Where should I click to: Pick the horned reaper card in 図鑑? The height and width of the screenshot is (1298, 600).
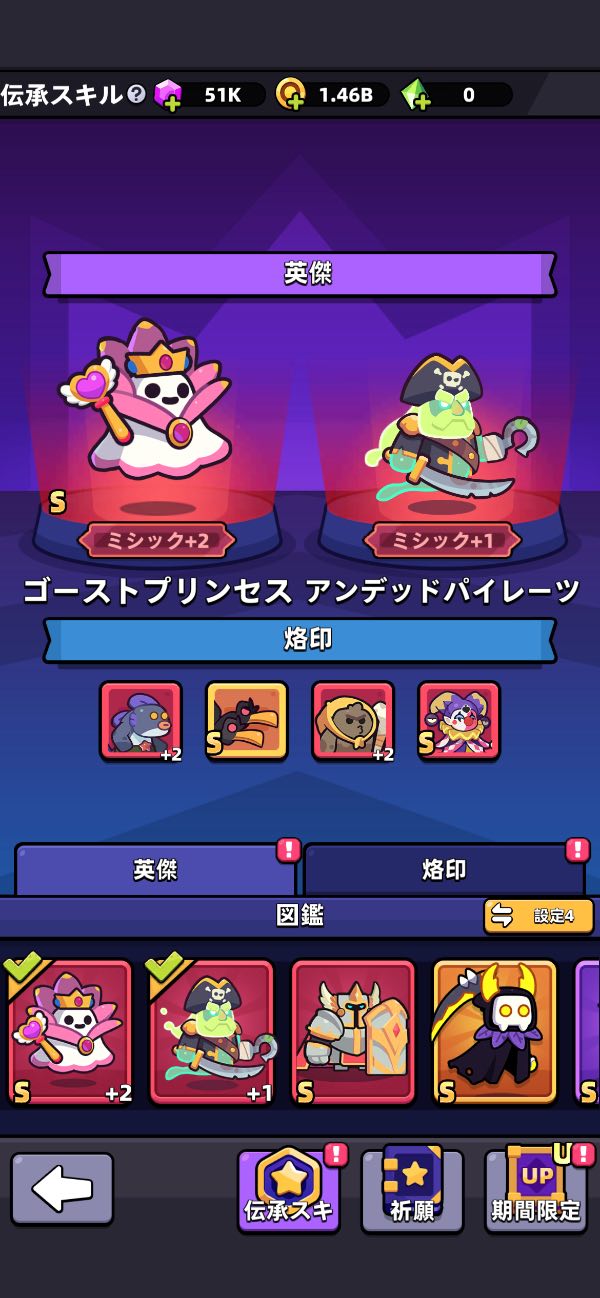click(495, 1032)
